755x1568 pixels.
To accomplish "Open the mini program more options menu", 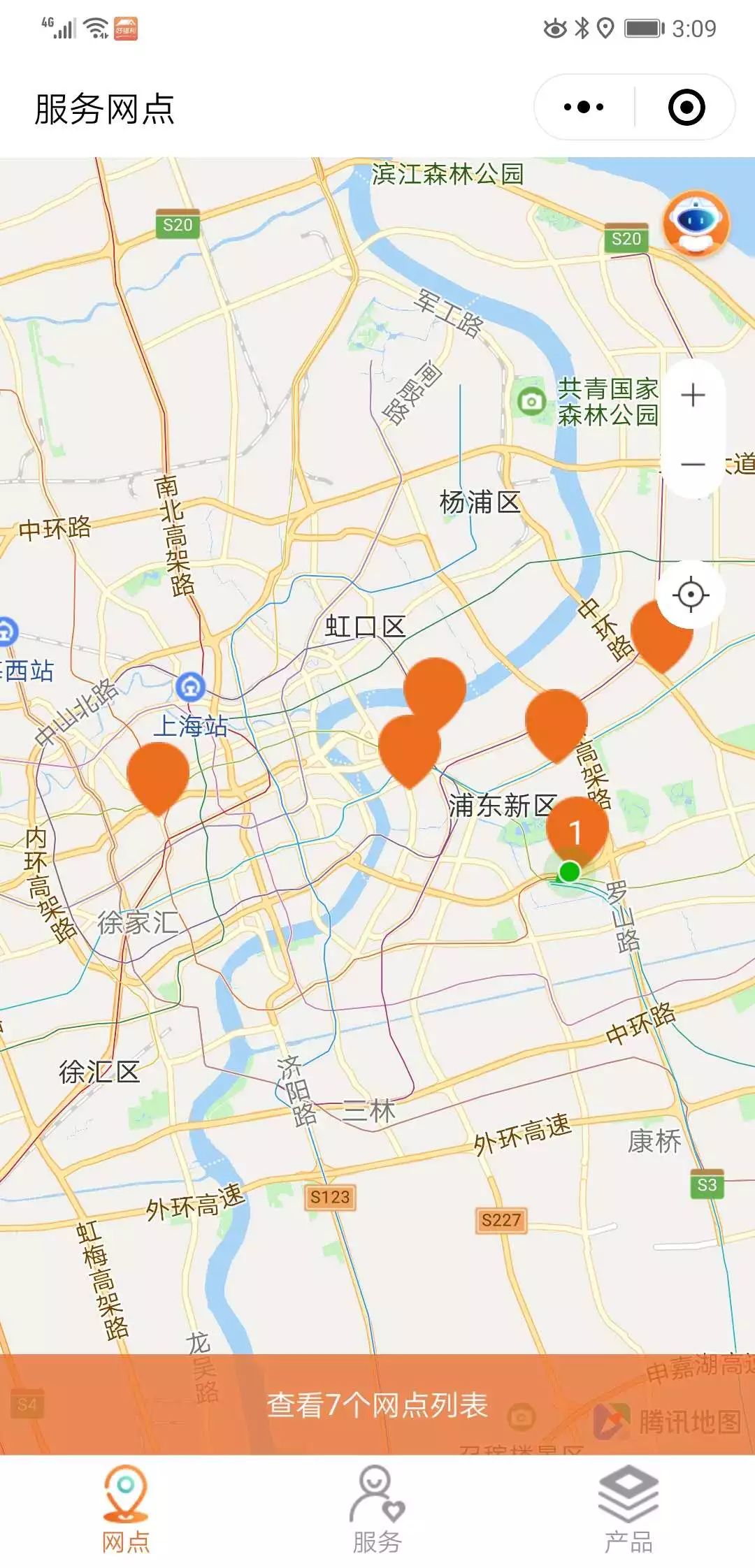I will (584, 108).
